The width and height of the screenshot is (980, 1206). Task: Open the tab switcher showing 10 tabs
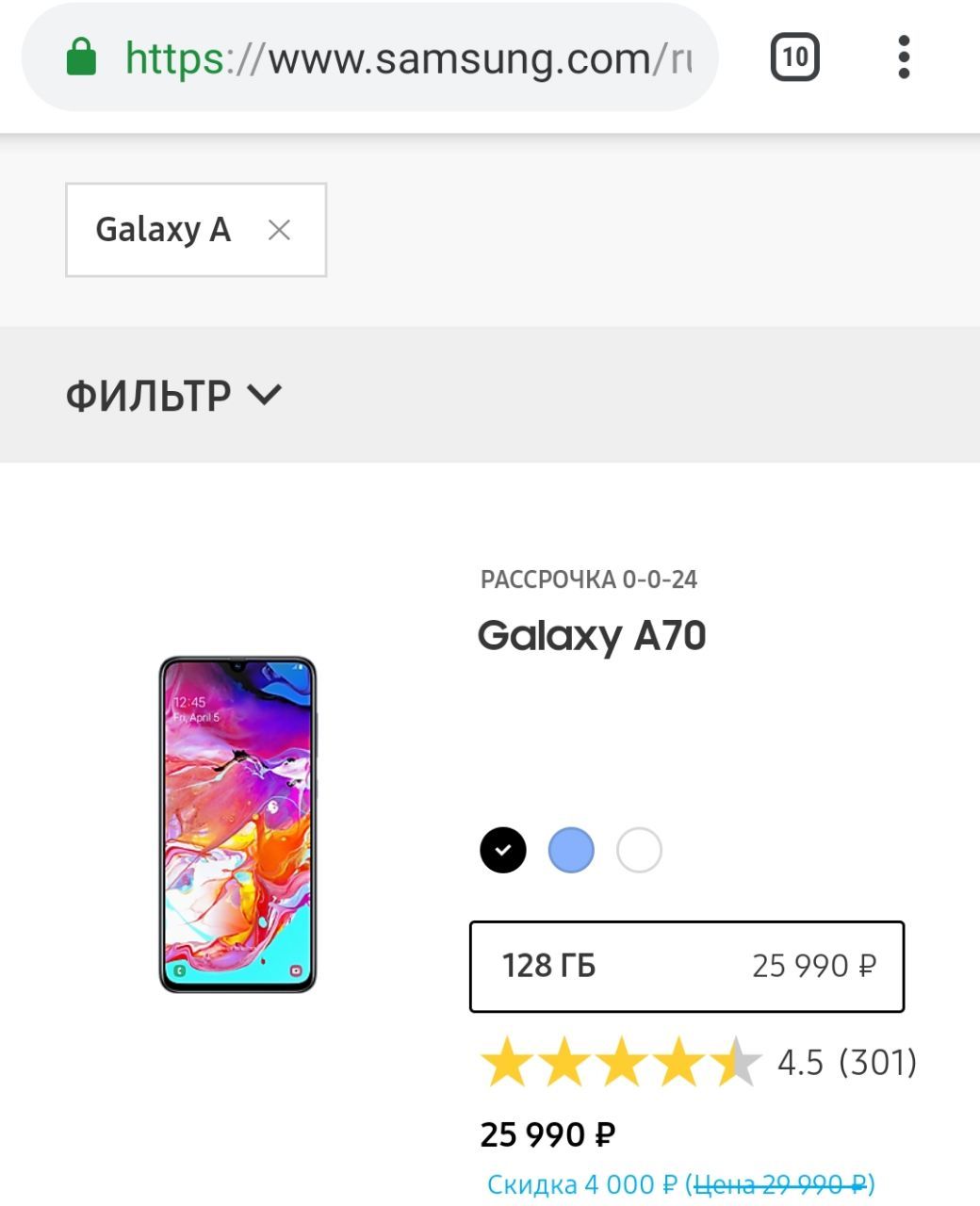click(794, 57)
